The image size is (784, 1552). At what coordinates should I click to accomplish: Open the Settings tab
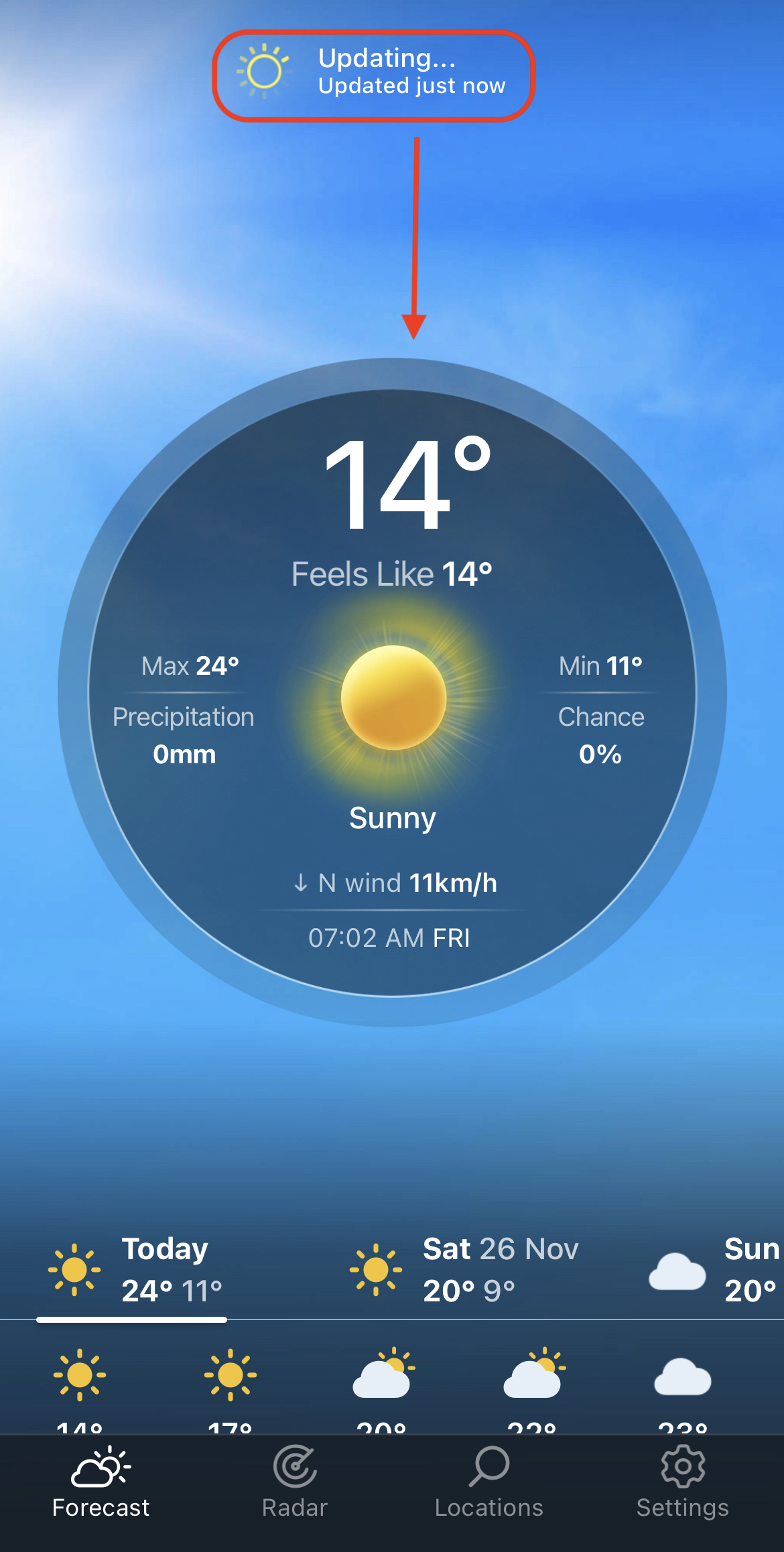pyautogui.click(x=682, y=1482)
